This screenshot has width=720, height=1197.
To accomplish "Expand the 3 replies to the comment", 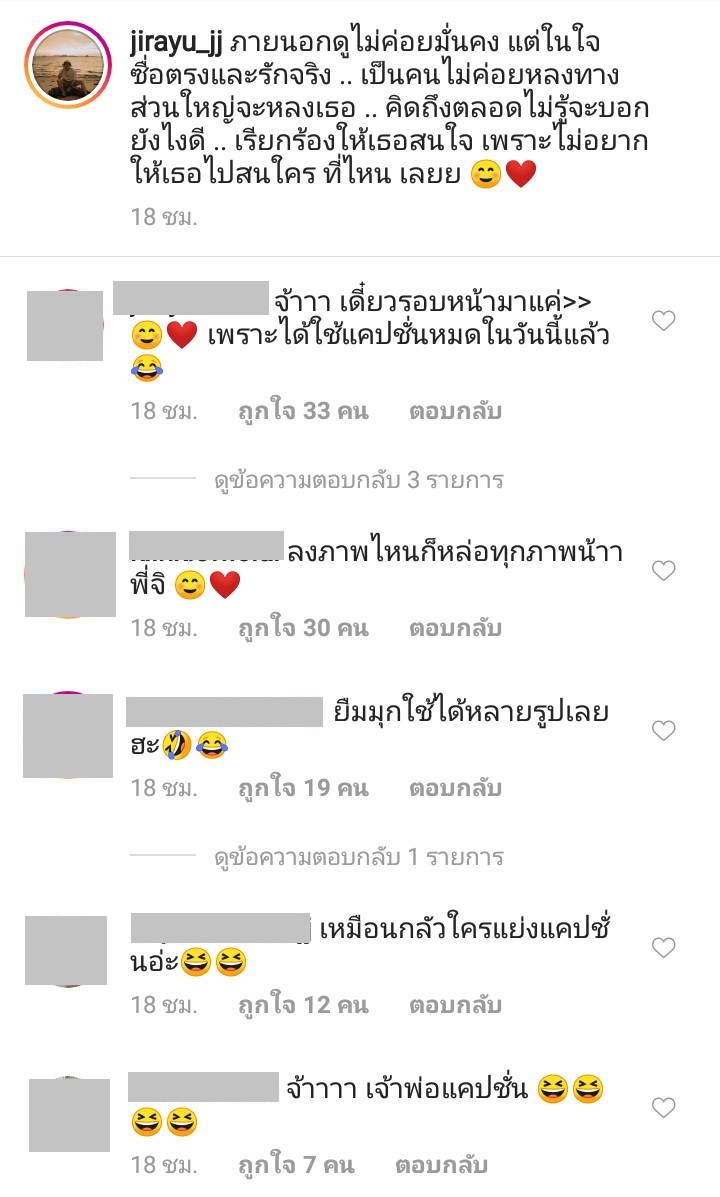I will pyautogui.click(x=358, y=481).
